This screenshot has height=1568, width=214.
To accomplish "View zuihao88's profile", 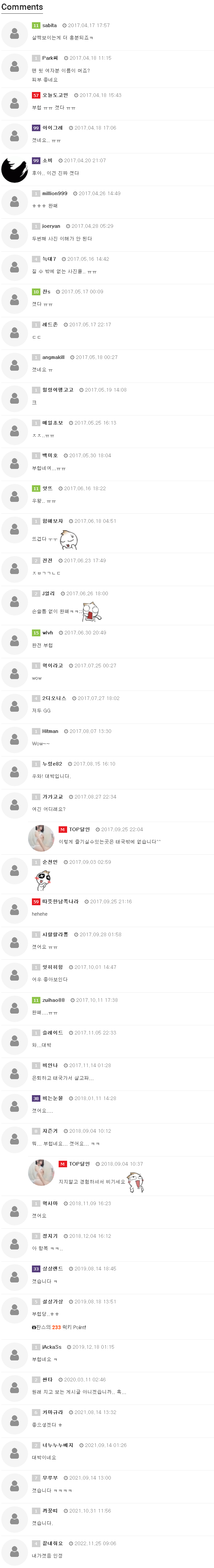I will click(x=53, y=1000).
